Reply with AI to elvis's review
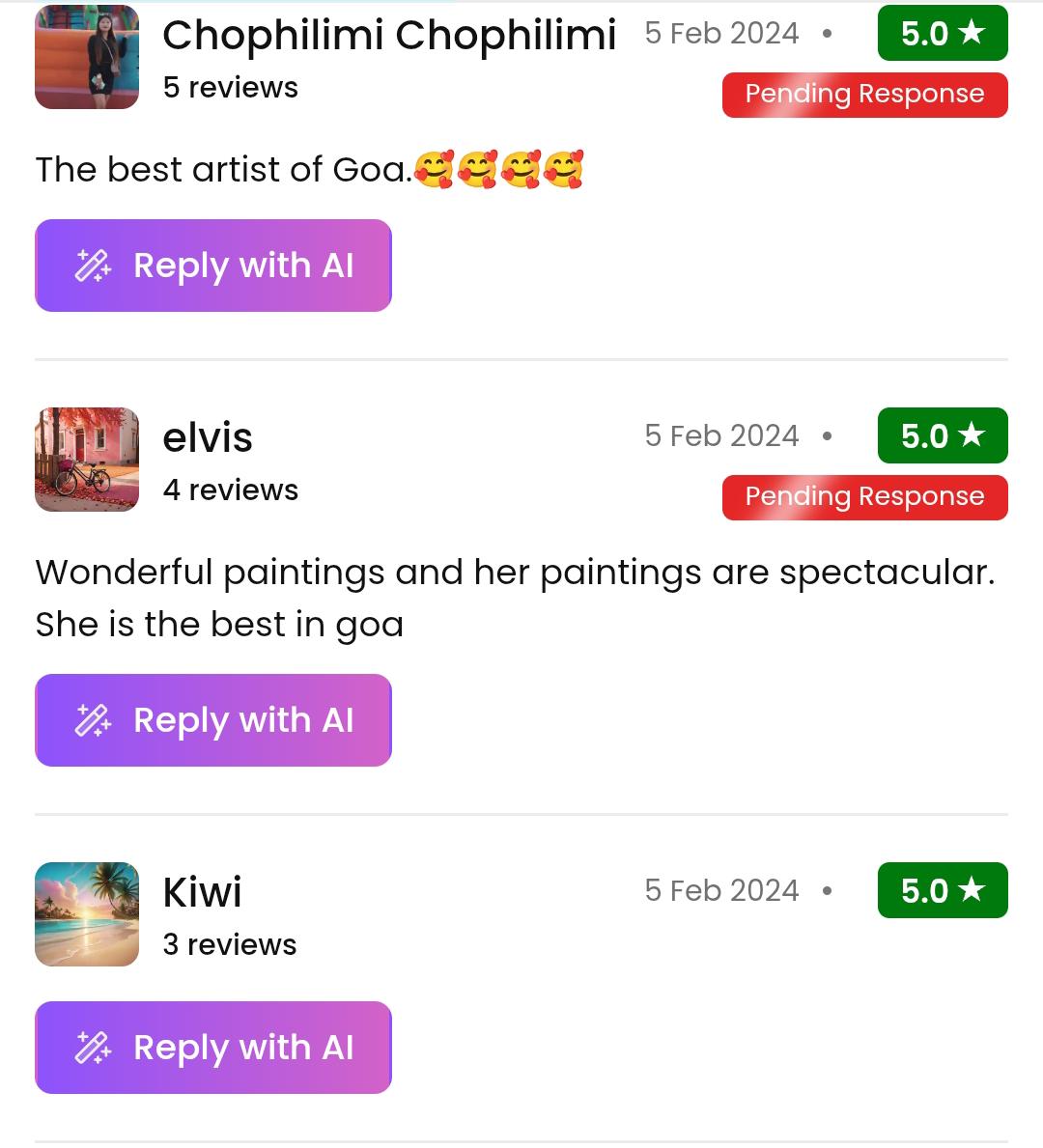 [x=213, y=720]
